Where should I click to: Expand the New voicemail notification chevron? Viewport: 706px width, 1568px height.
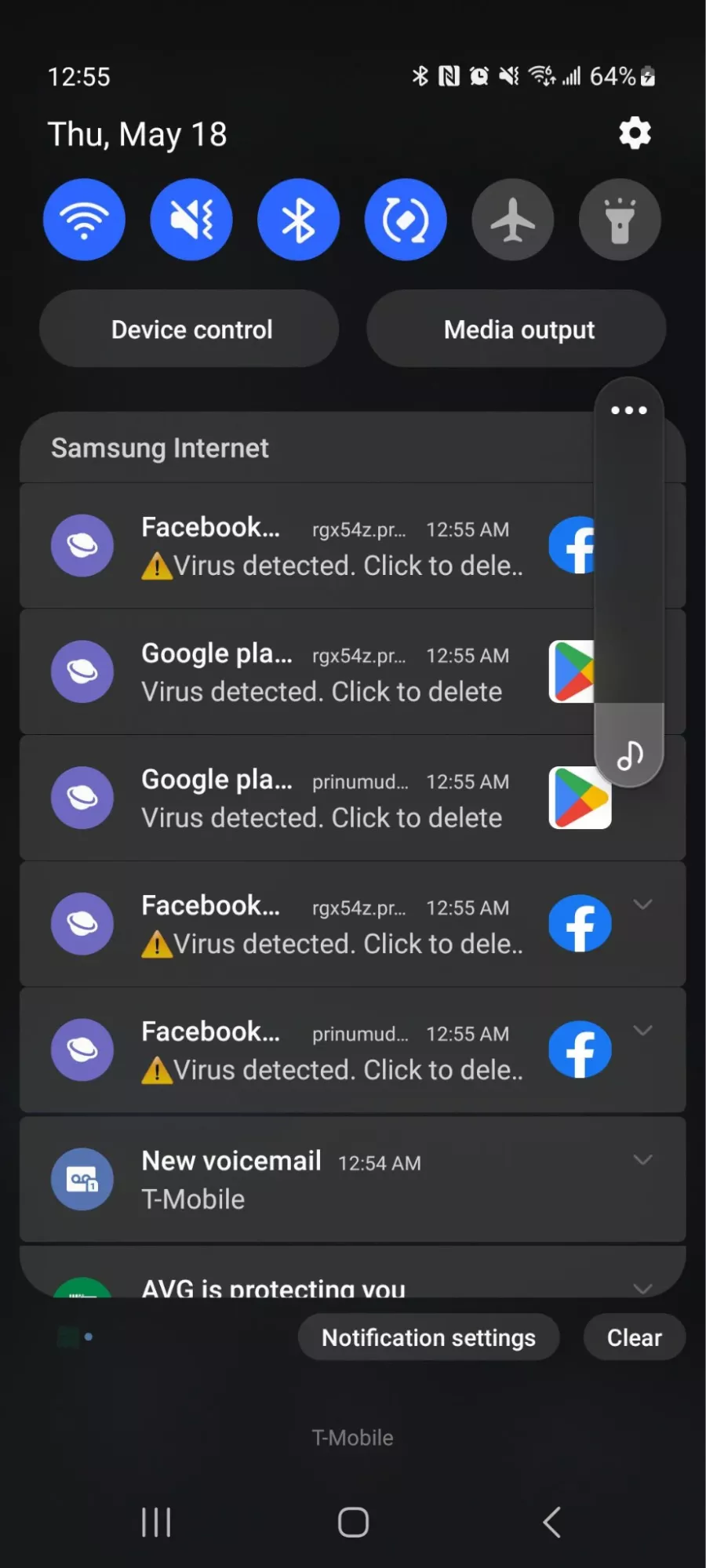tap(642, 1160)
